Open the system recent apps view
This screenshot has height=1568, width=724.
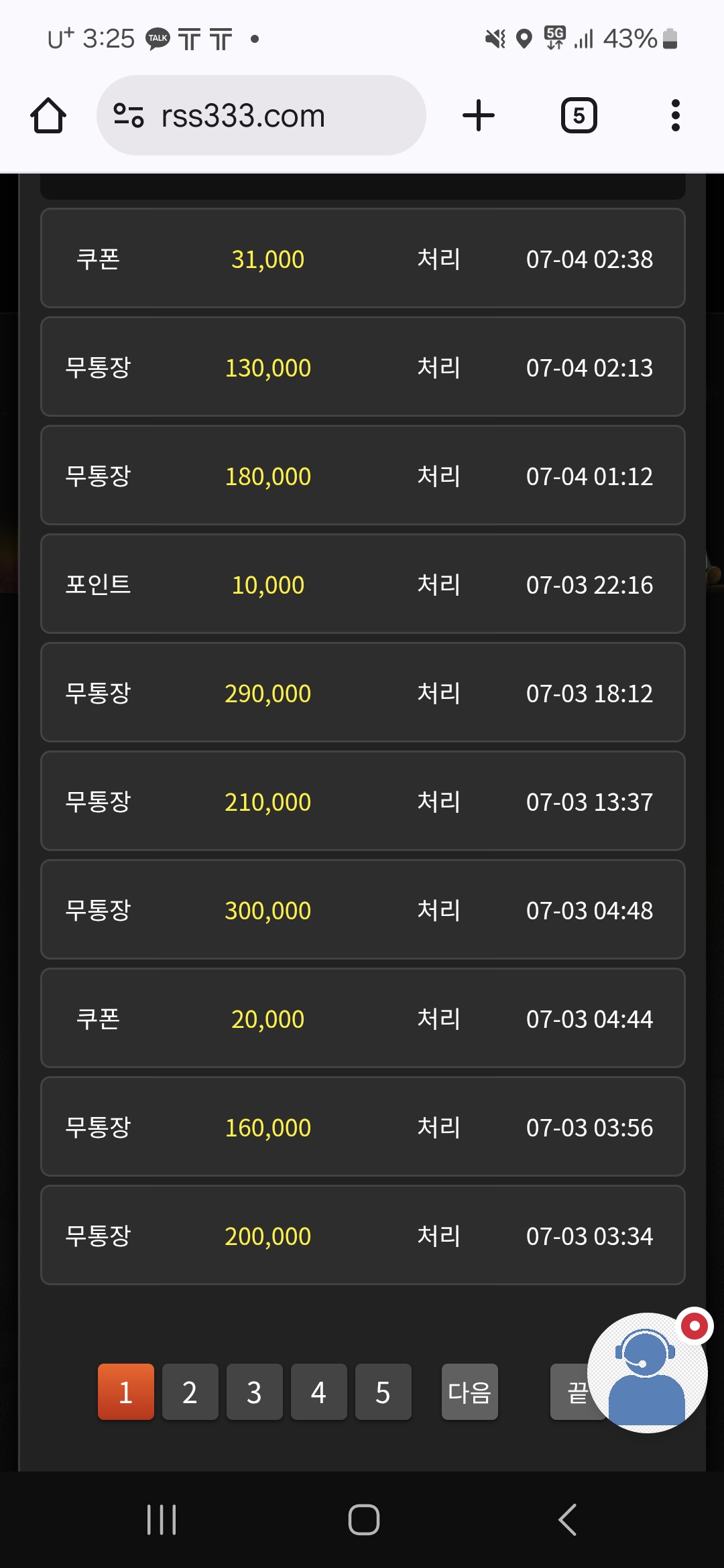(162, 1520)
